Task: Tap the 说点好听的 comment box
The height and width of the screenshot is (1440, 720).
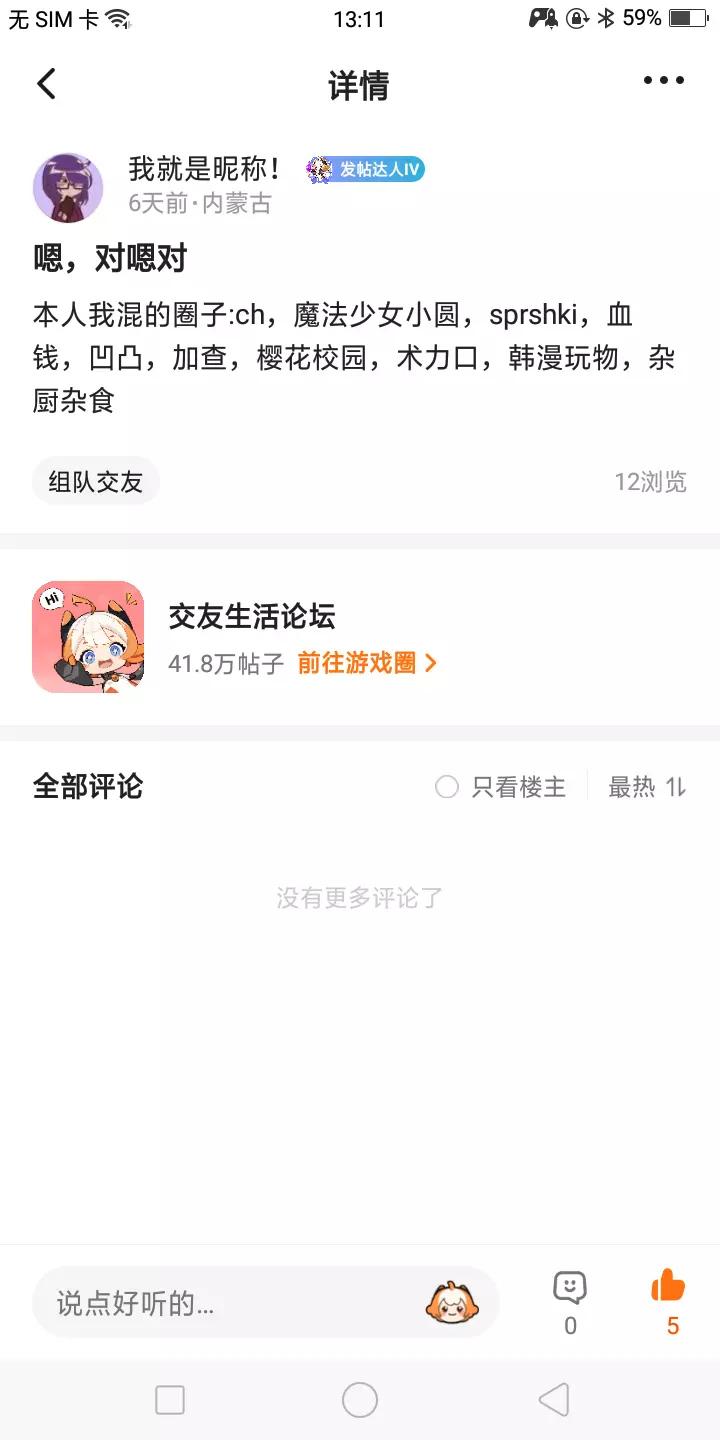Action: coord(265,1302)
